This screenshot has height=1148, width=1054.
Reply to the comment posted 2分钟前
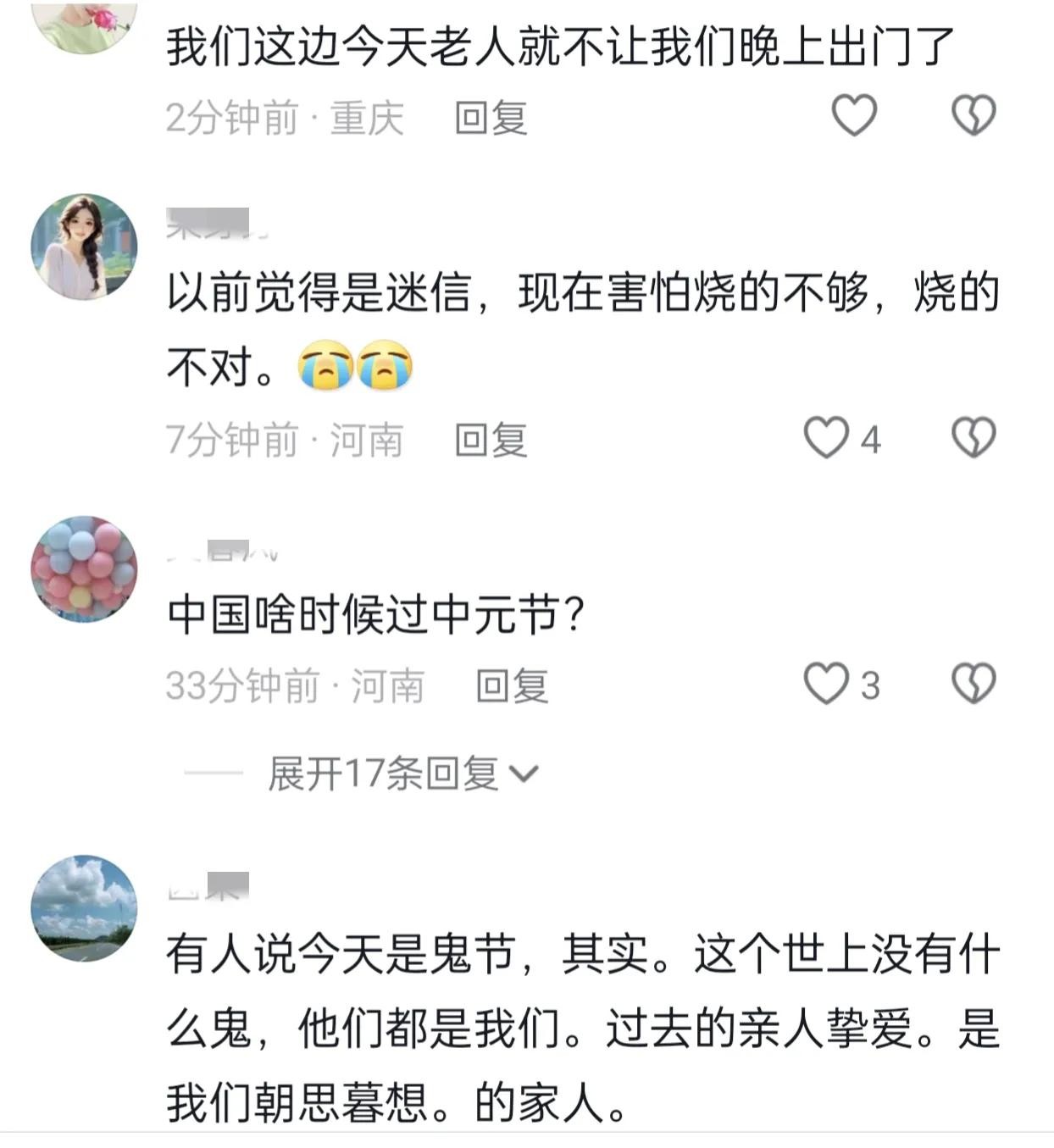point(491,118)
